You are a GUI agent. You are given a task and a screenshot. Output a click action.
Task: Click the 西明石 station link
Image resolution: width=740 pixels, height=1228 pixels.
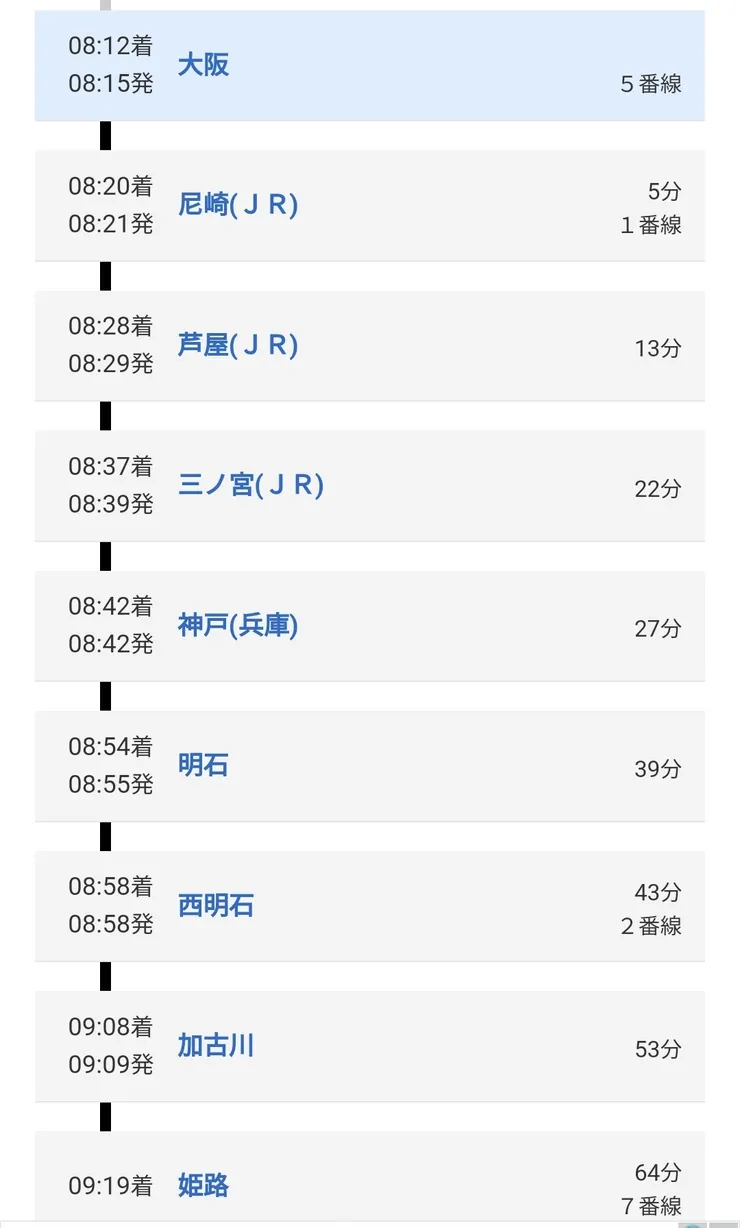(214, 906)
